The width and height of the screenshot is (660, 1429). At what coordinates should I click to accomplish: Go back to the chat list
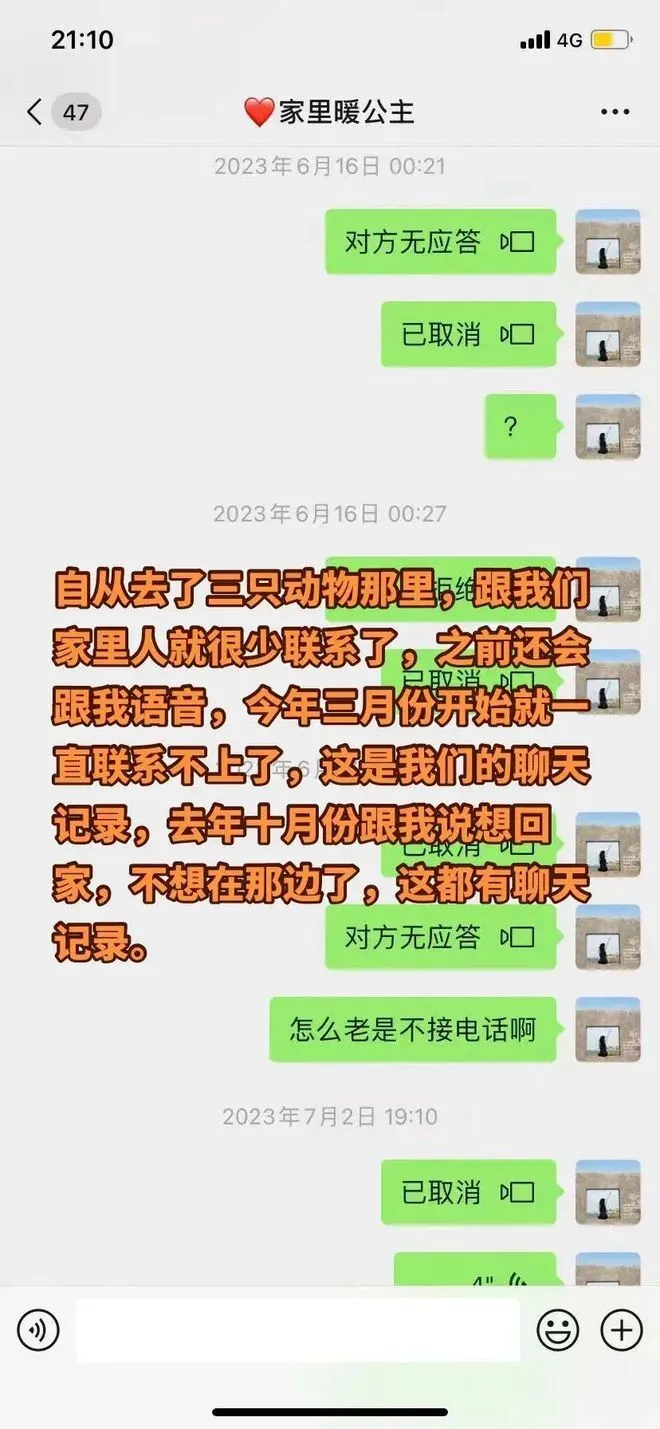pos(36,111)
